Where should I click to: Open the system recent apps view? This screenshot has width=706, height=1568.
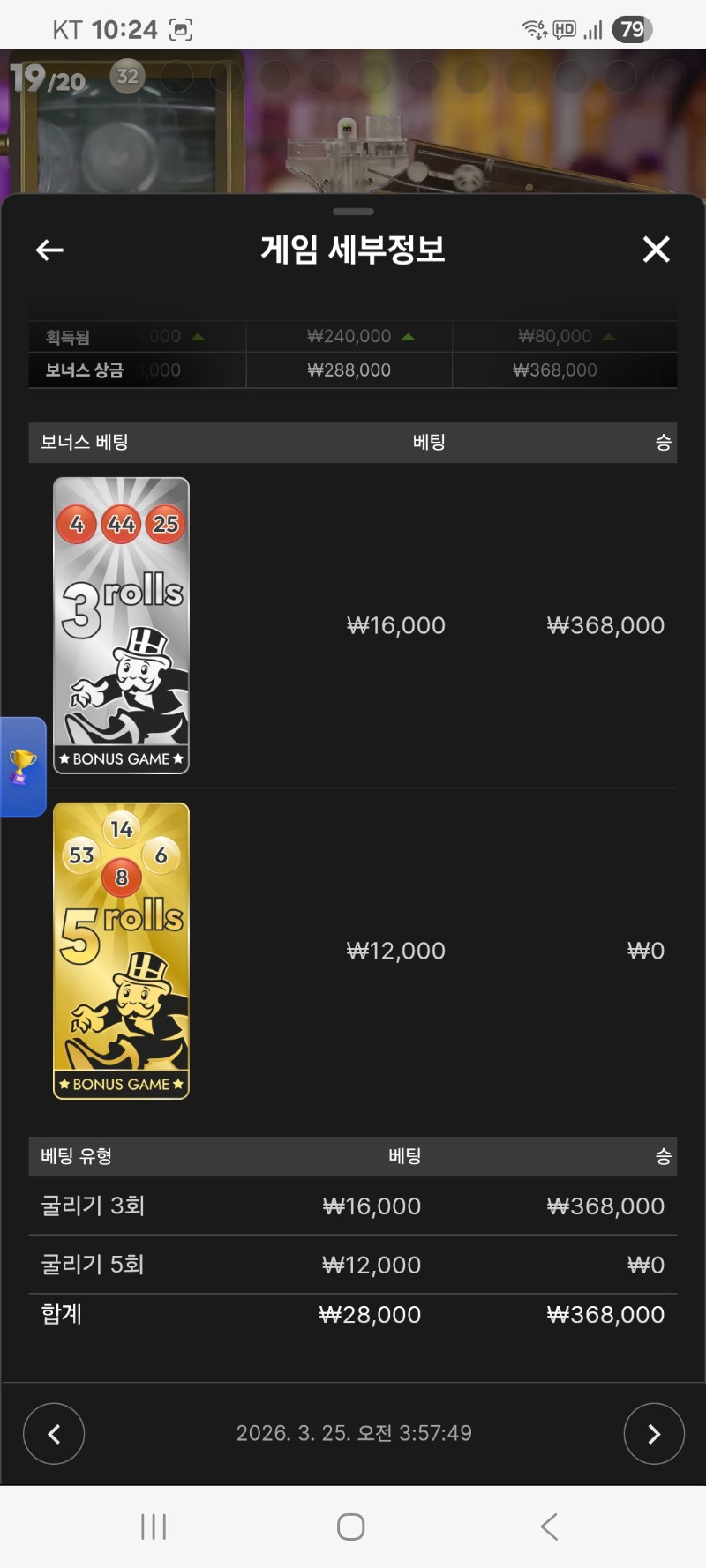[154, 1527]
